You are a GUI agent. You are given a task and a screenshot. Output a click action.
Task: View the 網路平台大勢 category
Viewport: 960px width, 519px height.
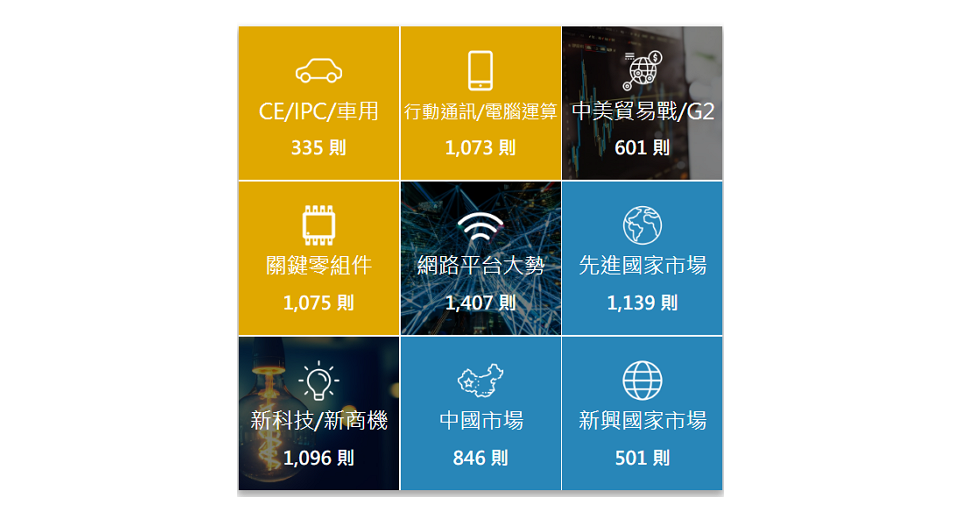click(x=480, y=258)
